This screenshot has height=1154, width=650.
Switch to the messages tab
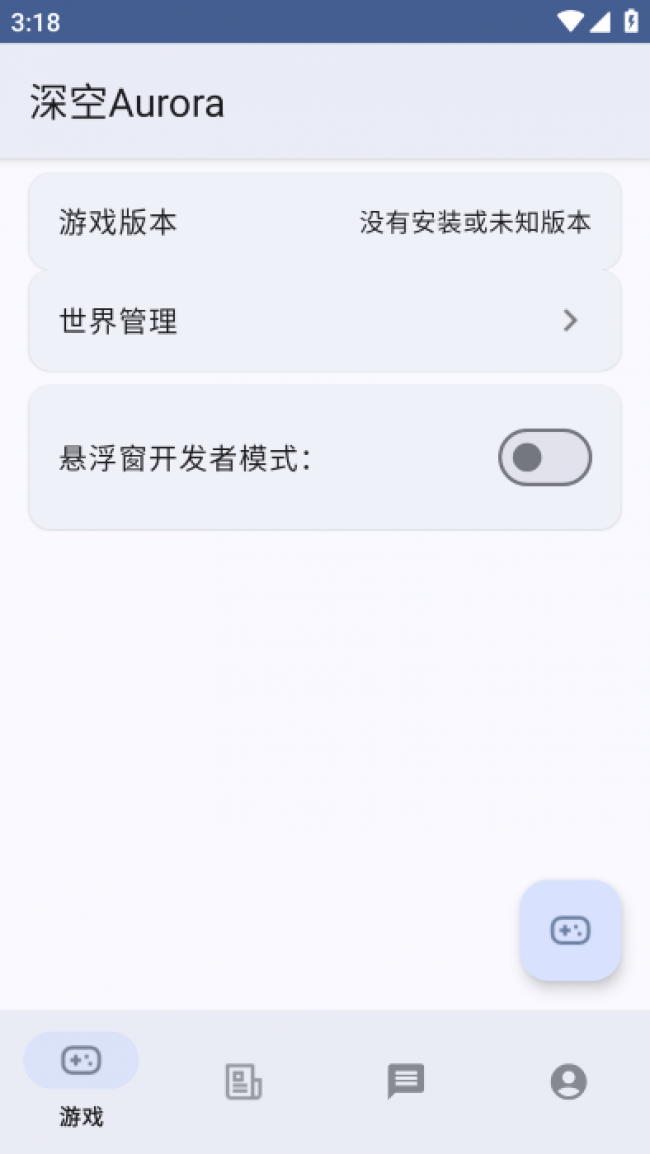click(x=406, y=1082)
